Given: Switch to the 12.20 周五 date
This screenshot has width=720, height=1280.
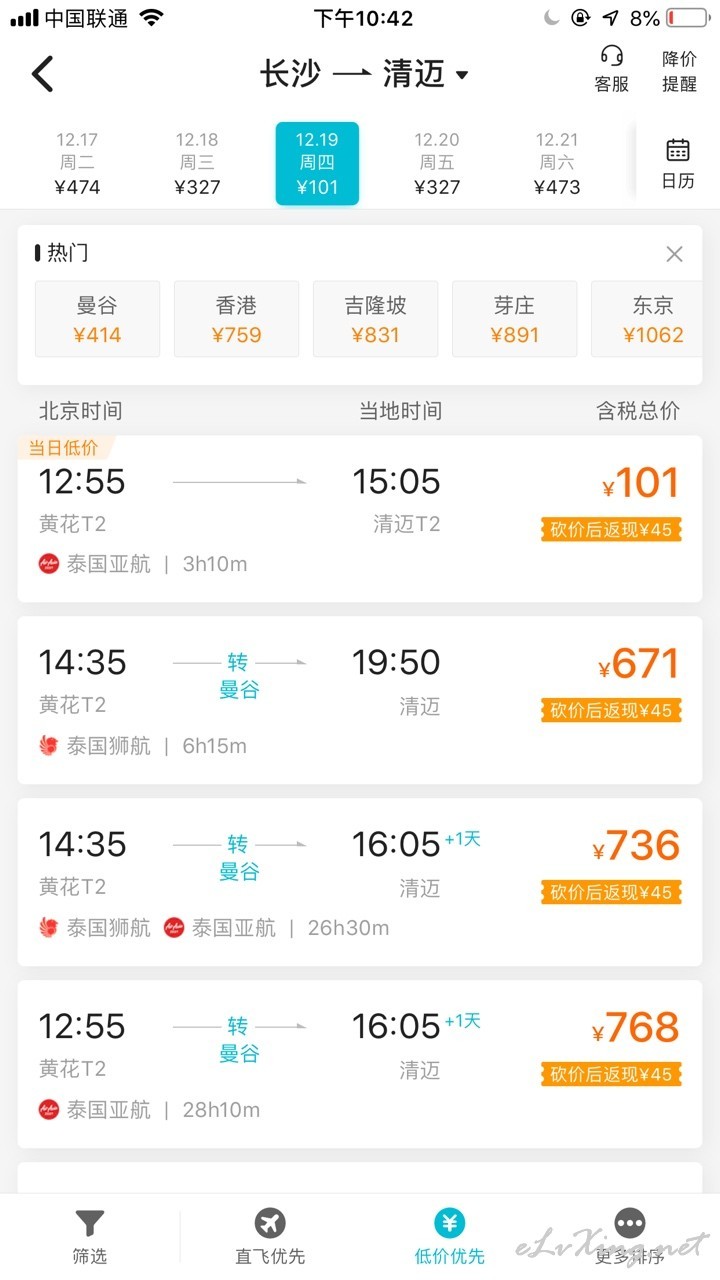Looking at the screenshot, I should [437, 163].
